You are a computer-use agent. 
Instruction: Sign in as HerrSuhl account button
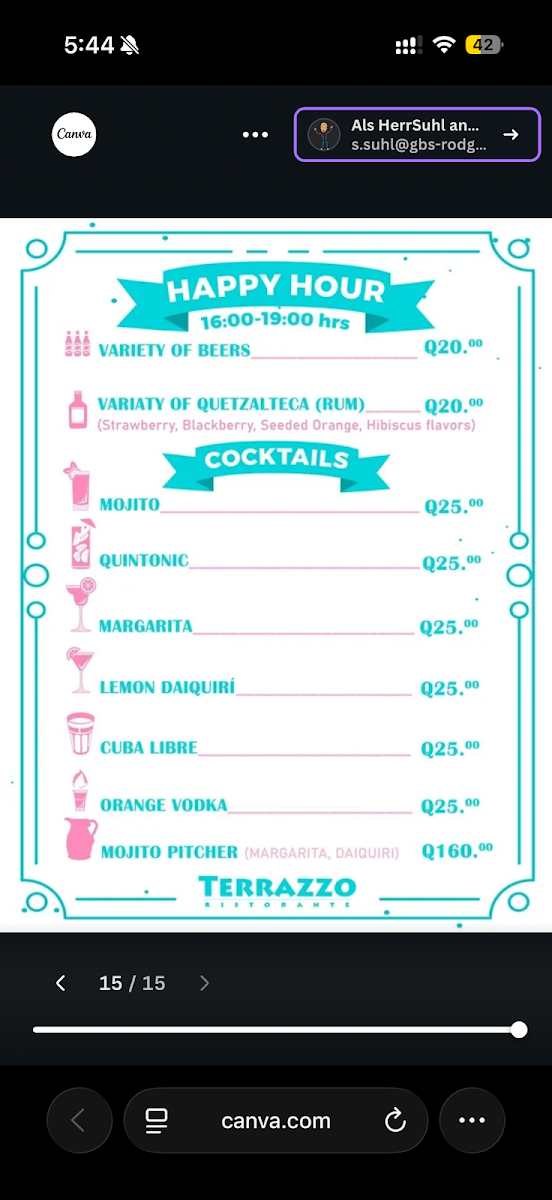[x=417, y=134]
